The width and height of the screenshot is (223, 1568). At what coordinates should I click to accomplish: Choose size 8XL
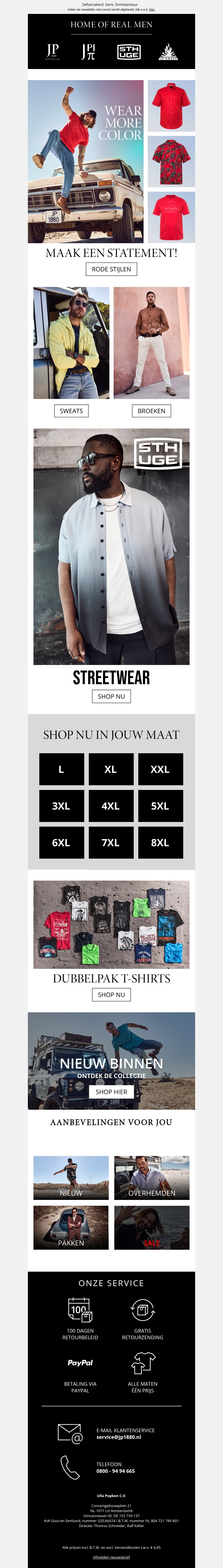[x=160, y=843]
